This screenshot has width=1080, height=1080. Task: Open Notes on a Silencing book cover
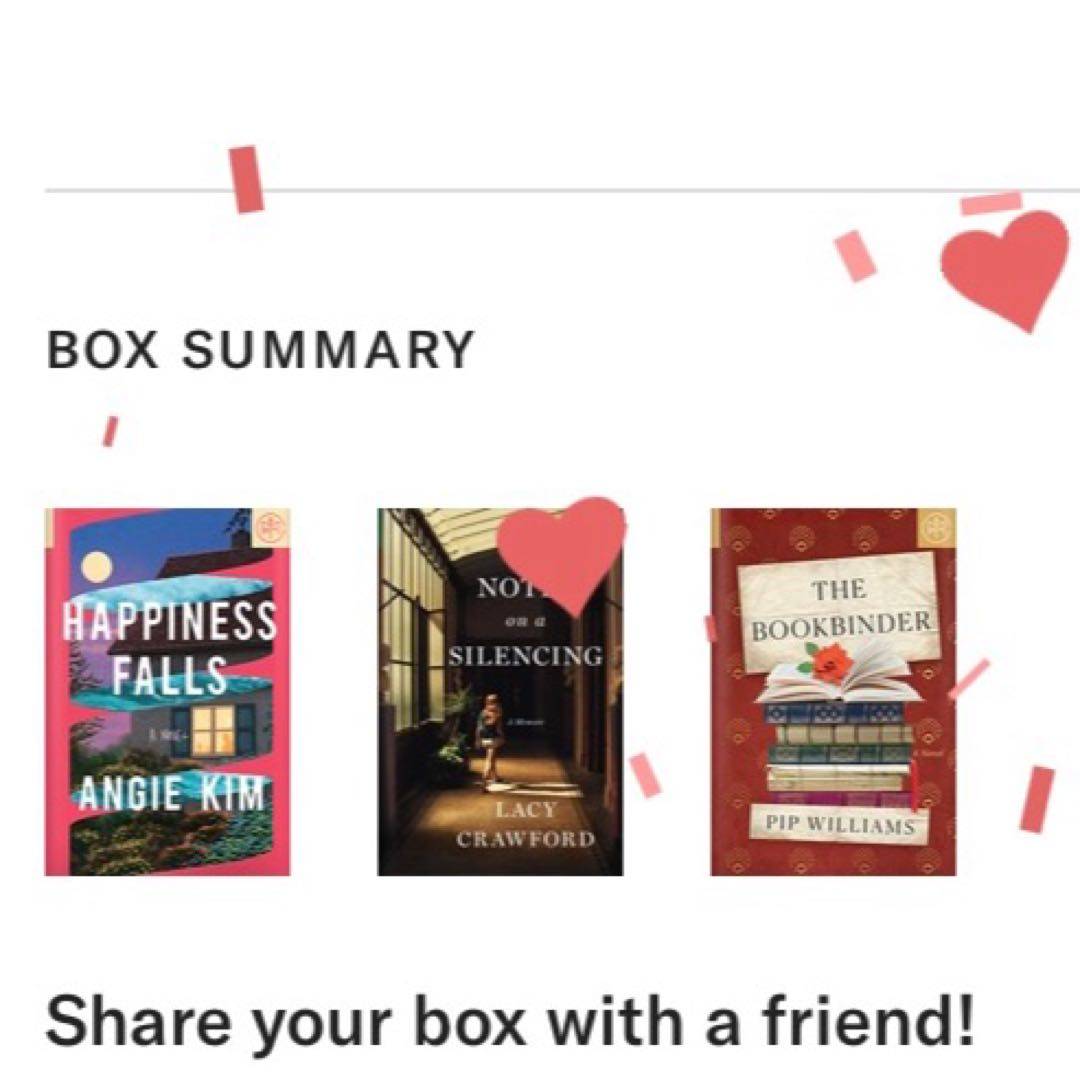[x=500, y=692]
